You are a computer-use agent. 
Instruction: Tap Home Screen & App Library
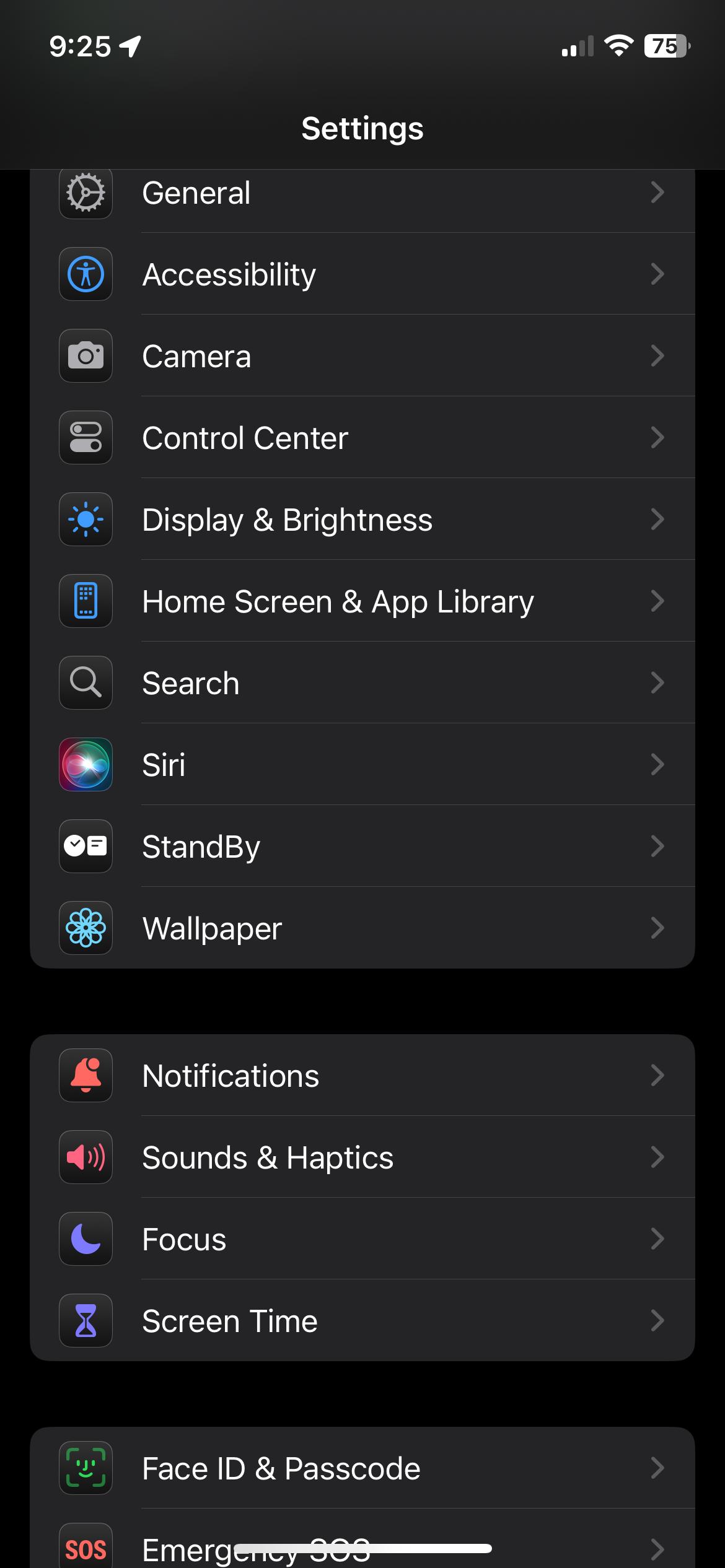tap(362, 601)
